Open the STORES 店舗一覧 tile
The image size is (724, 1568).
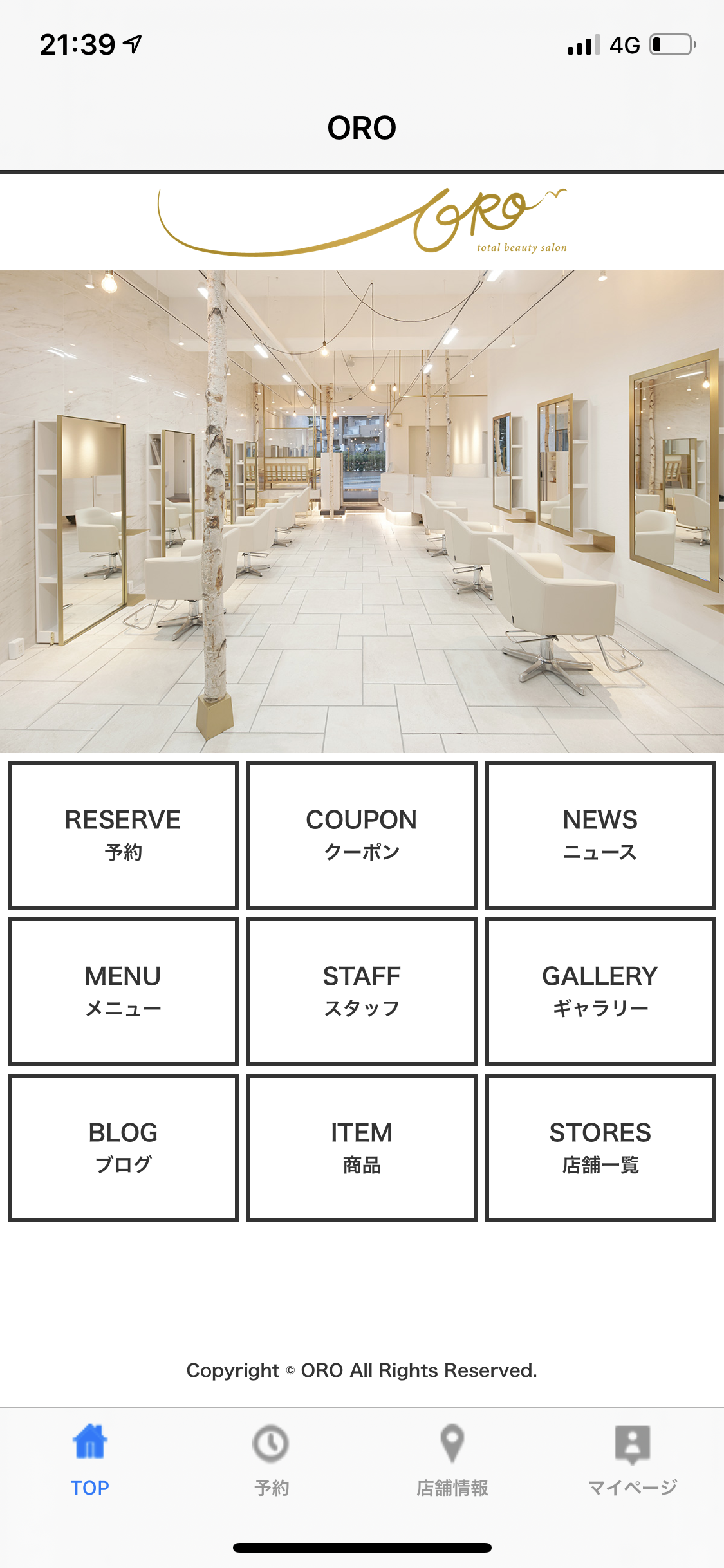click(x=600, y=1148)
